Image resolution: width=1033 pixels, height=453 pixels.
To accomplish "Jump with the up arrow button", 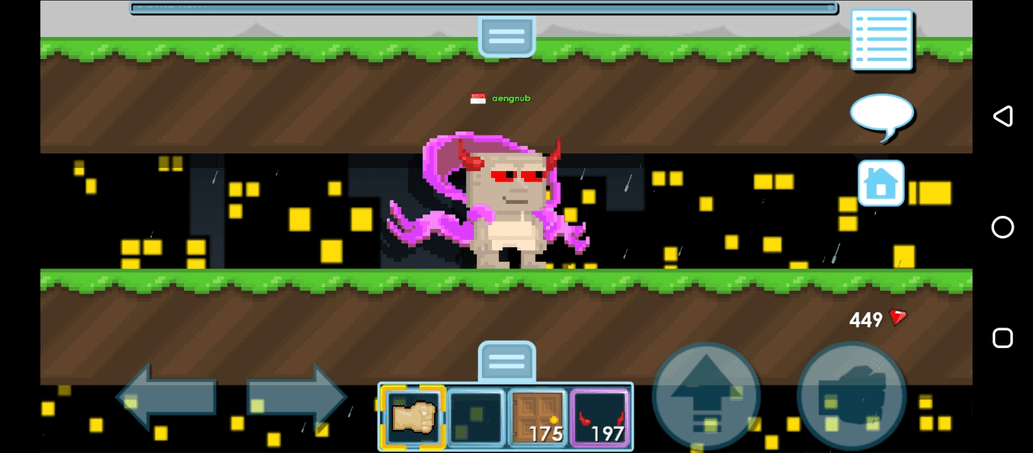I will tap(705, 396).
